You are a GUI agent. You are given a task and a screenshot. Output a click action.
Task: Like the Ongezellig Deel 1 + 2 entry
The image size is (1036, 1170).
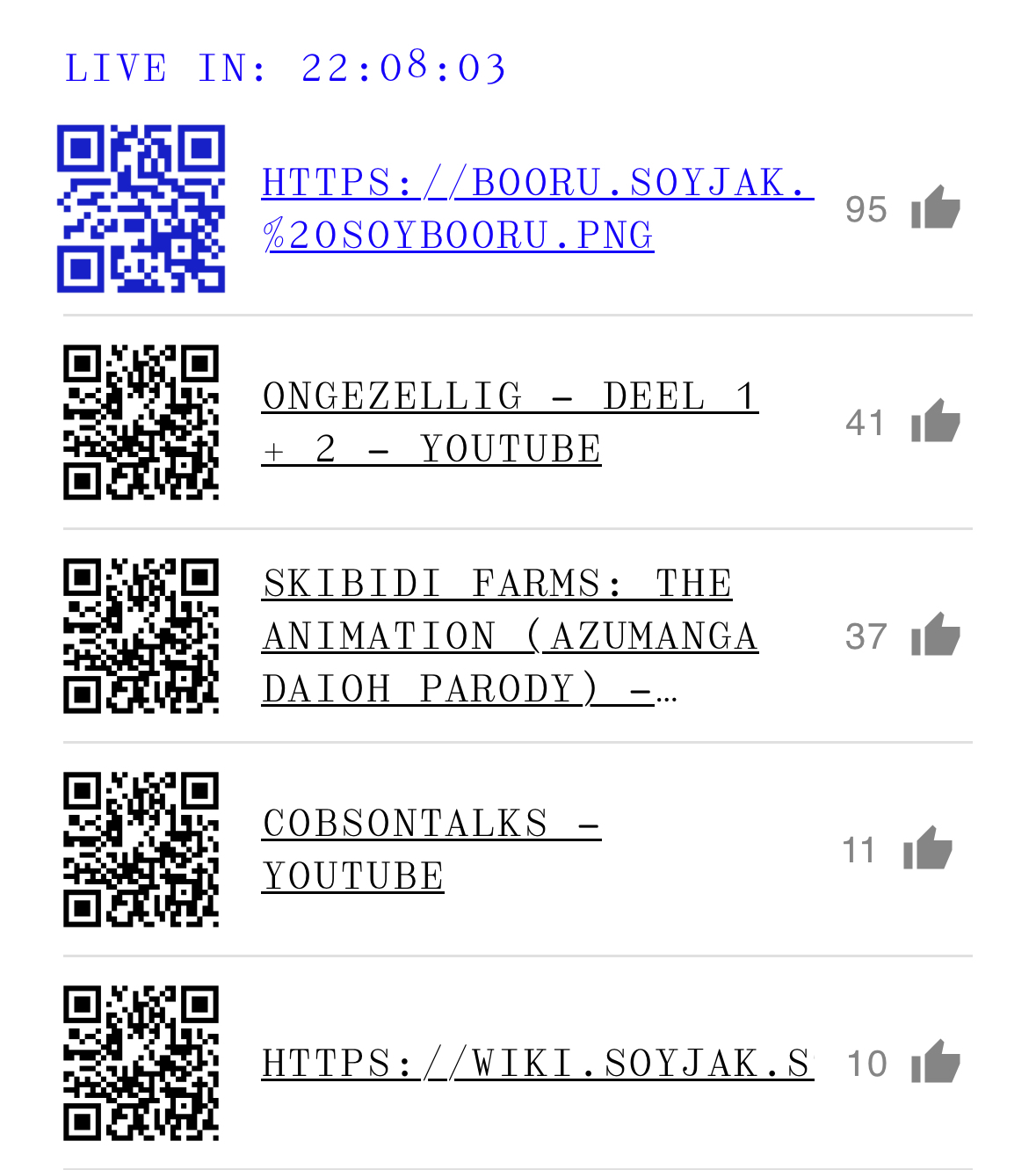pos(936,422)
